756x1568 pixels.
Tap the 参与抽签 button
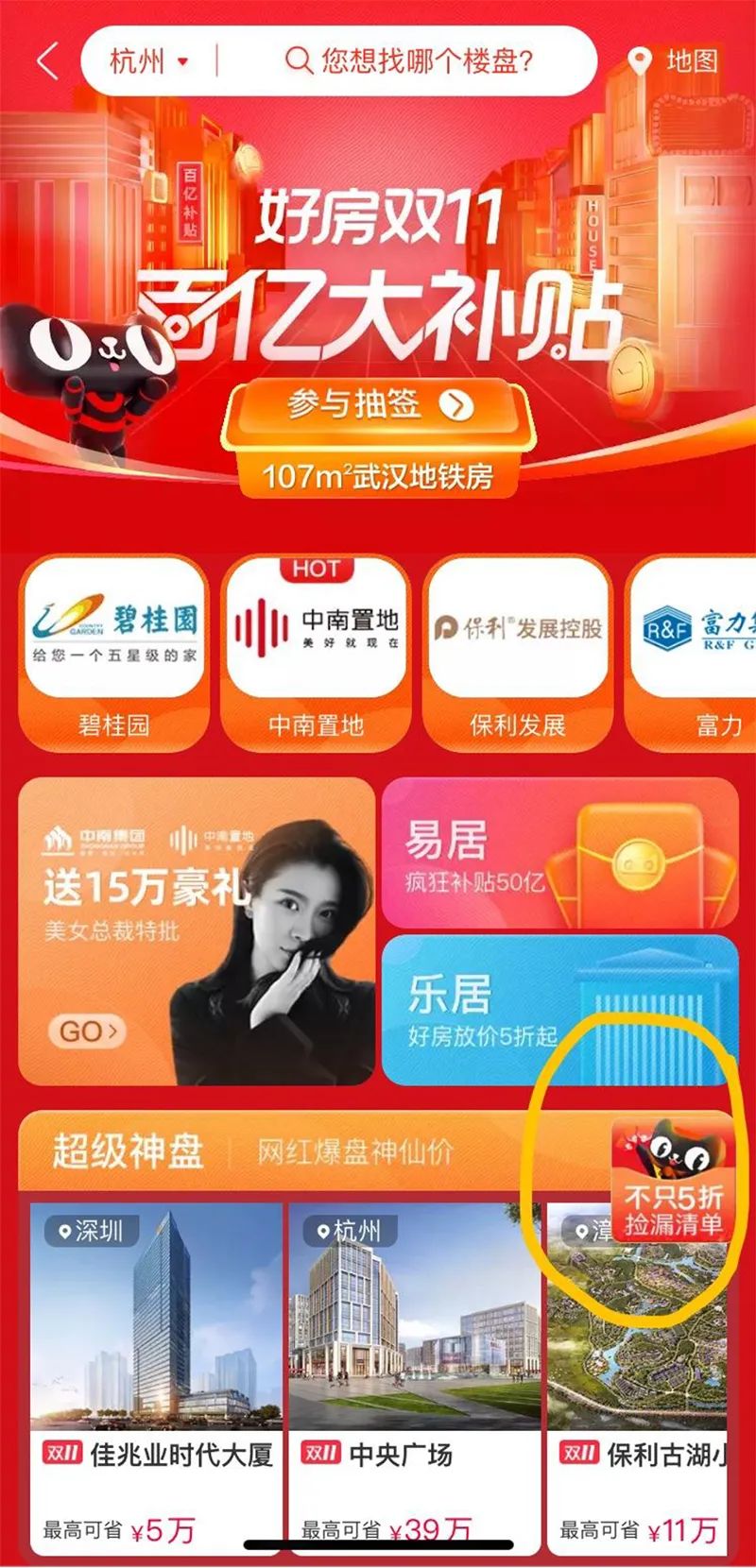coord(378,405)
